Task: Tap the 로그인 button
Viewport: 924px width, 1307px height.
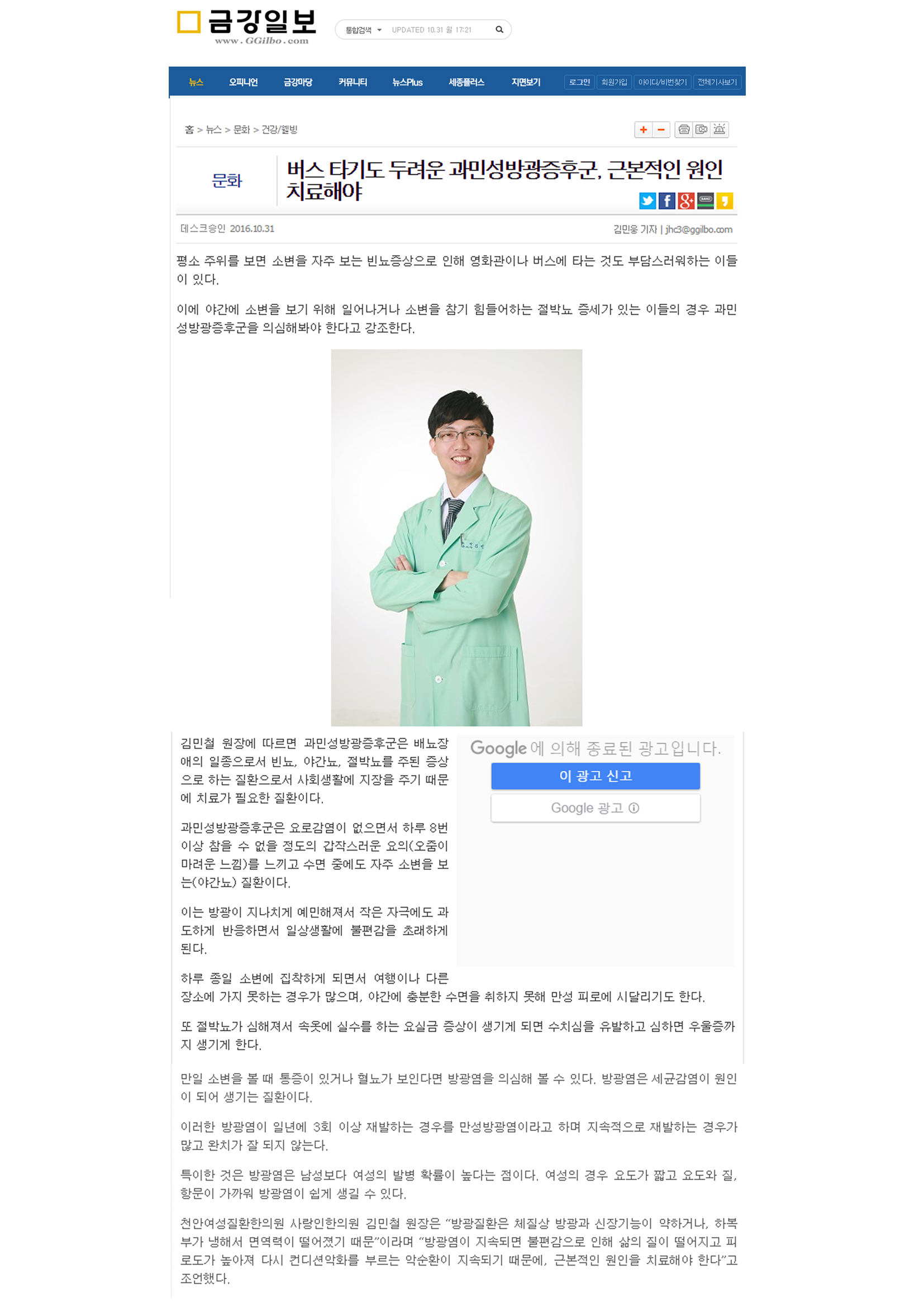Action: (x=579, y=82)
